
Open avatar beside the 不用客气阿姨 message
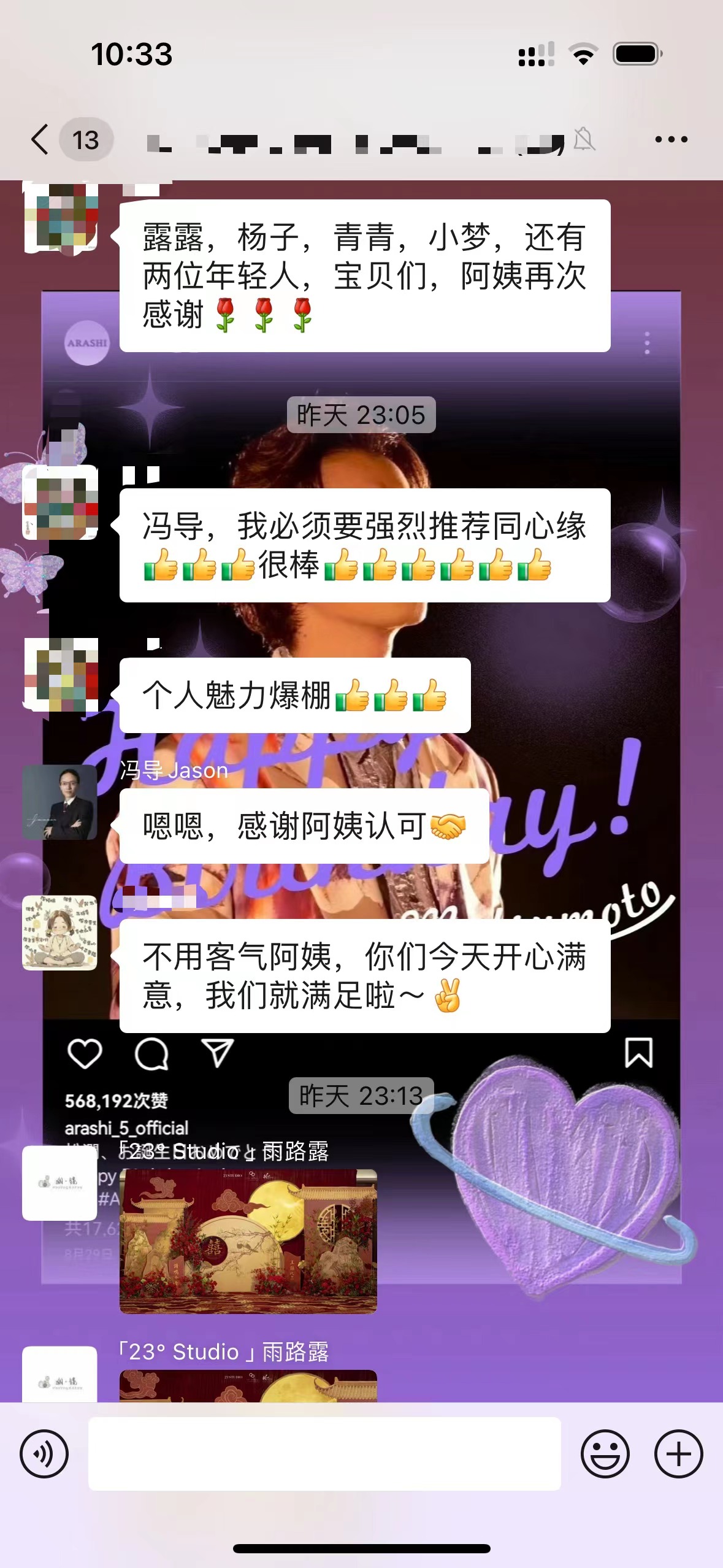point(60,932)
